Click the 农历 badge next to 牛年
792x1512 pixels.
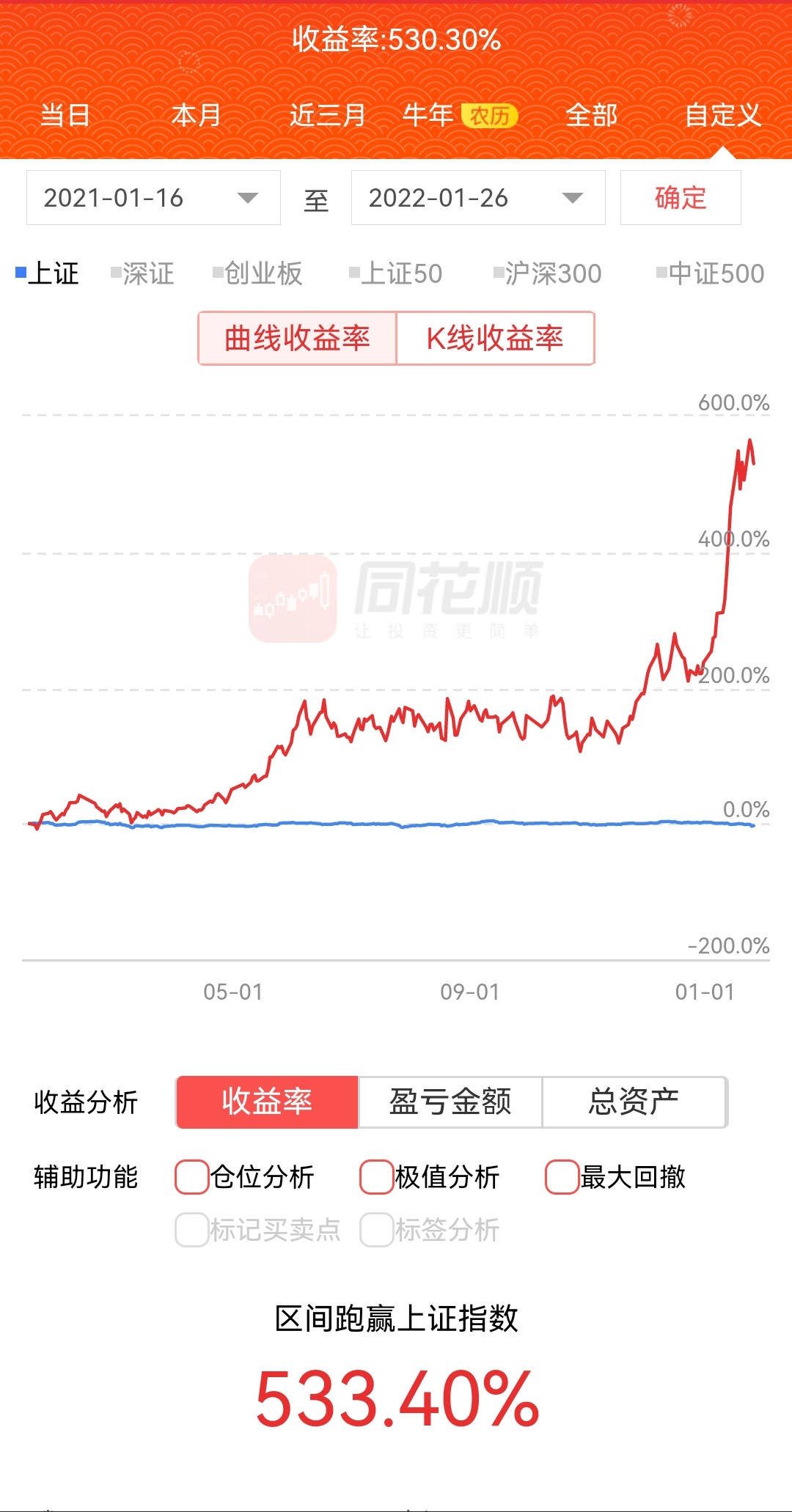(x=490, y=117)
